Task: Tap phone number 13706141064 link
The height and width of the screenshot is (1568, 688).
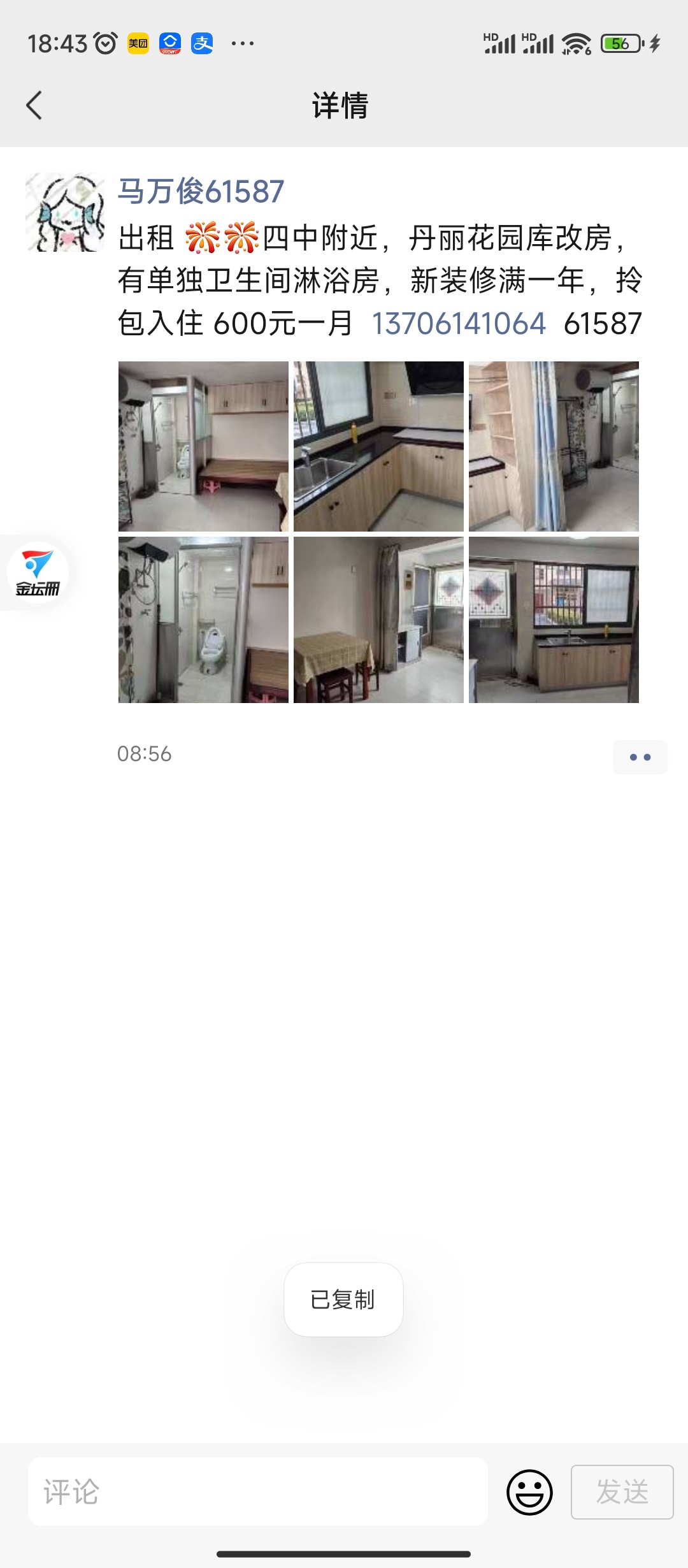Action: (x=459, y=324)
